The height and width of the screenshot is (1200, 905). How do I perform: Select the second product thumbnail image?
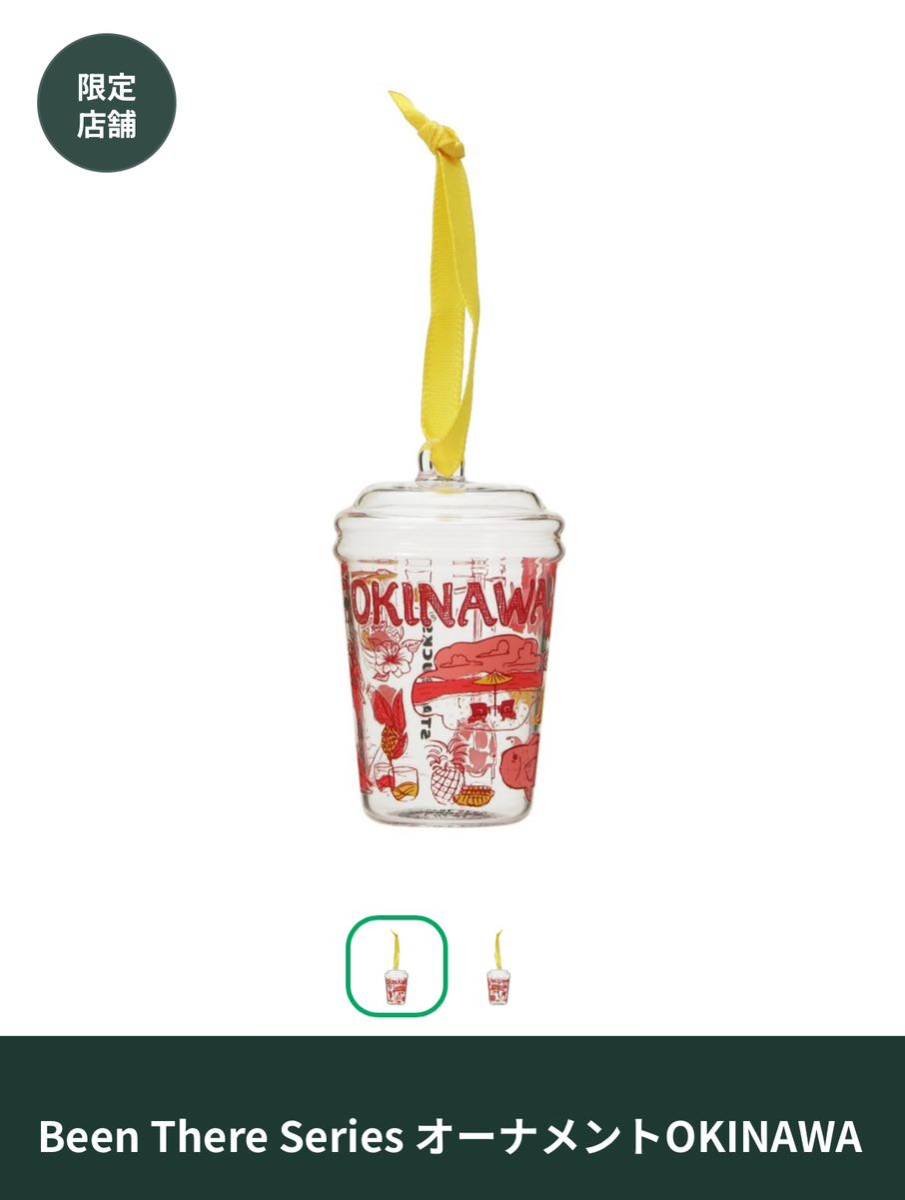pos(498,967)
